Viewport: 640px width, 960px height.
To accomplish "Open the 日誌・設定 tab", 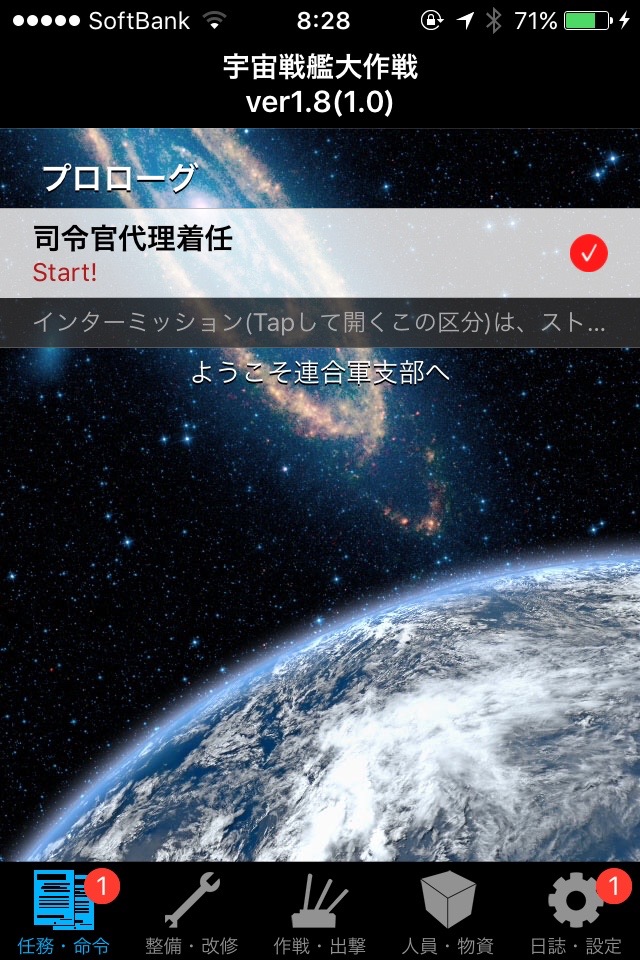I will [576, 911].
